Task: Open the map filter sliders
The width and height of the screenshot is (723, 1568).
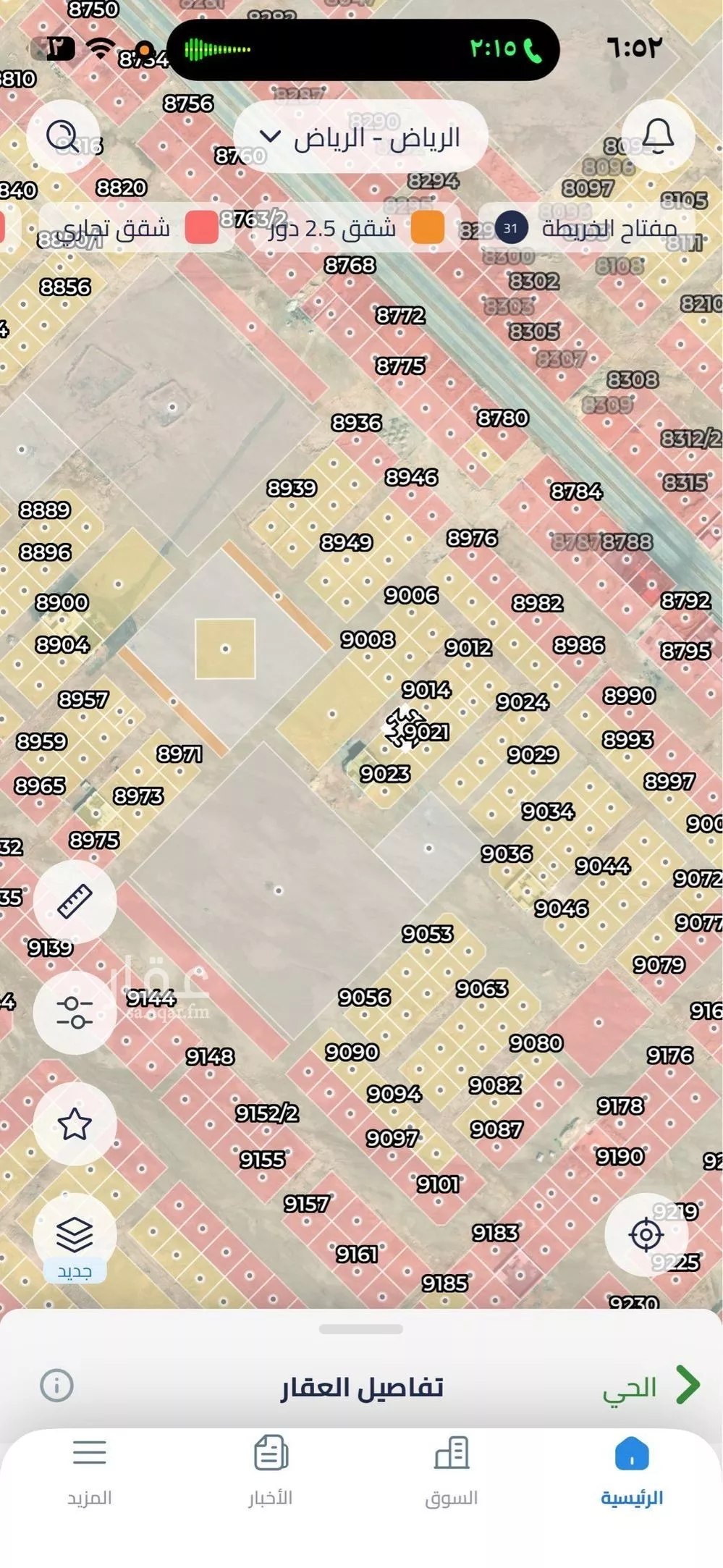Action: click(x=75, y=1012)
